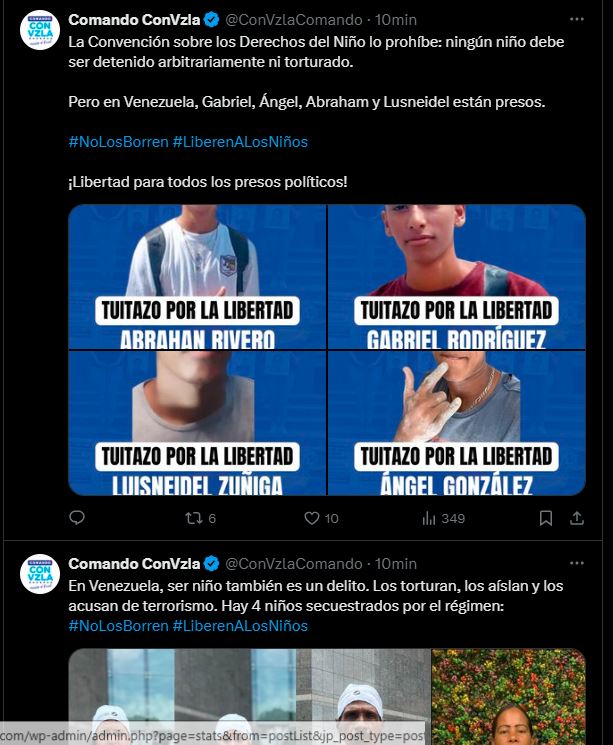The width and height of the screenshot is (613, 745).
Task: Reply to the Derechos del Niño post
Action: pos(78,518)
